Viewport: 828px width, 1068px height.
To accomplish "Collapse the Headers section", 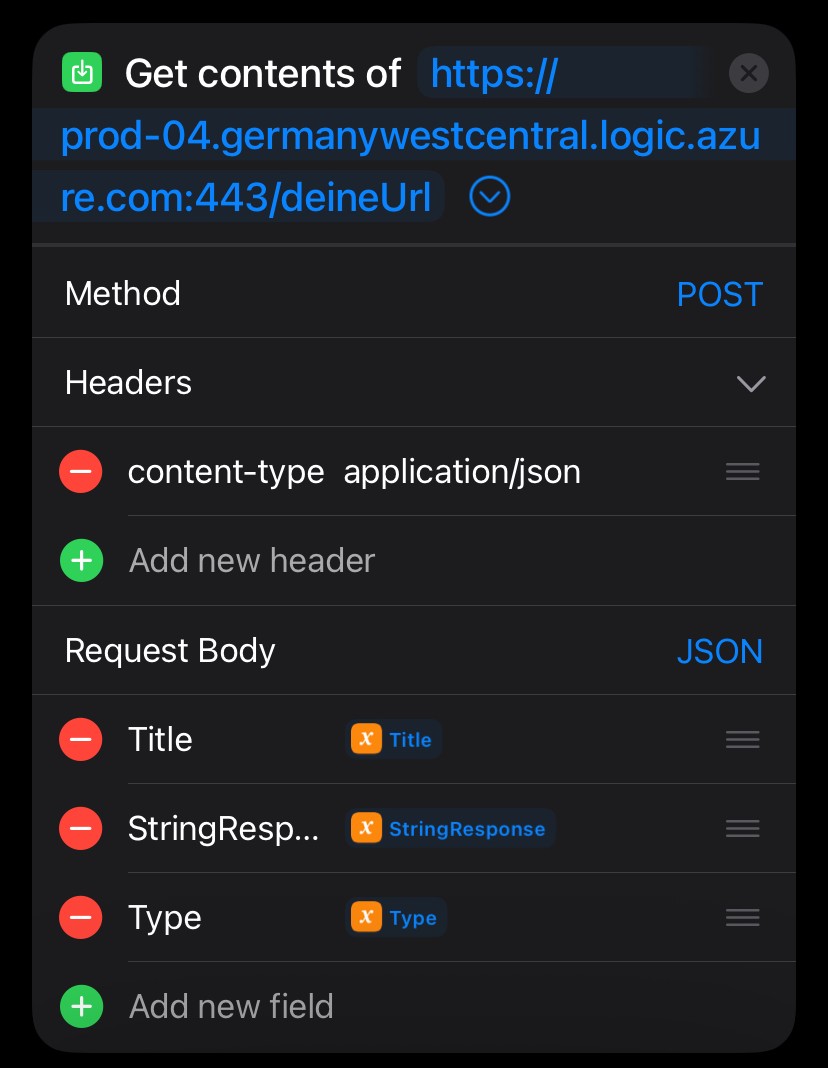I will tap(750, 384).
